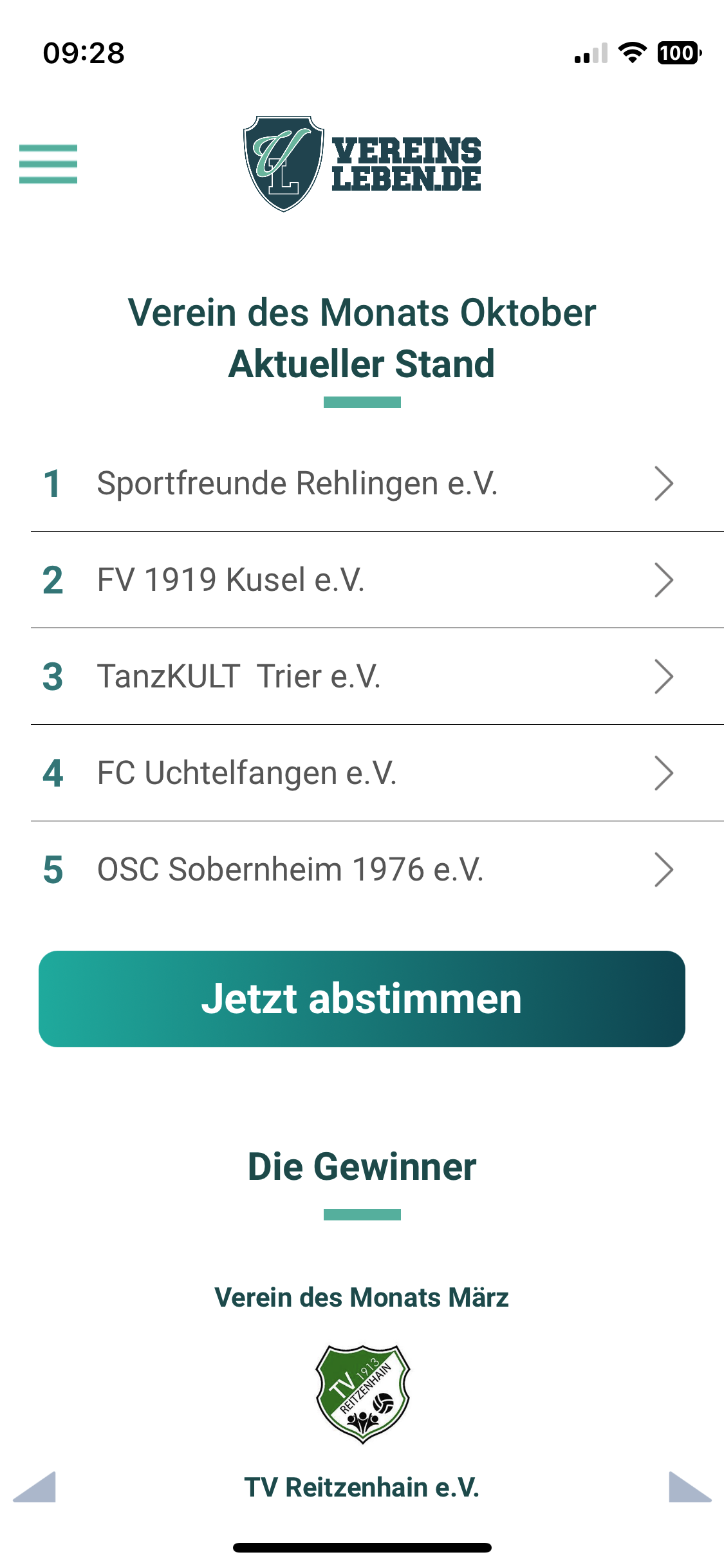Screen dimensions: 724x1568
Task: Show next winner with right arrow
Action: pyautogui.click(x=690, y=1487)
